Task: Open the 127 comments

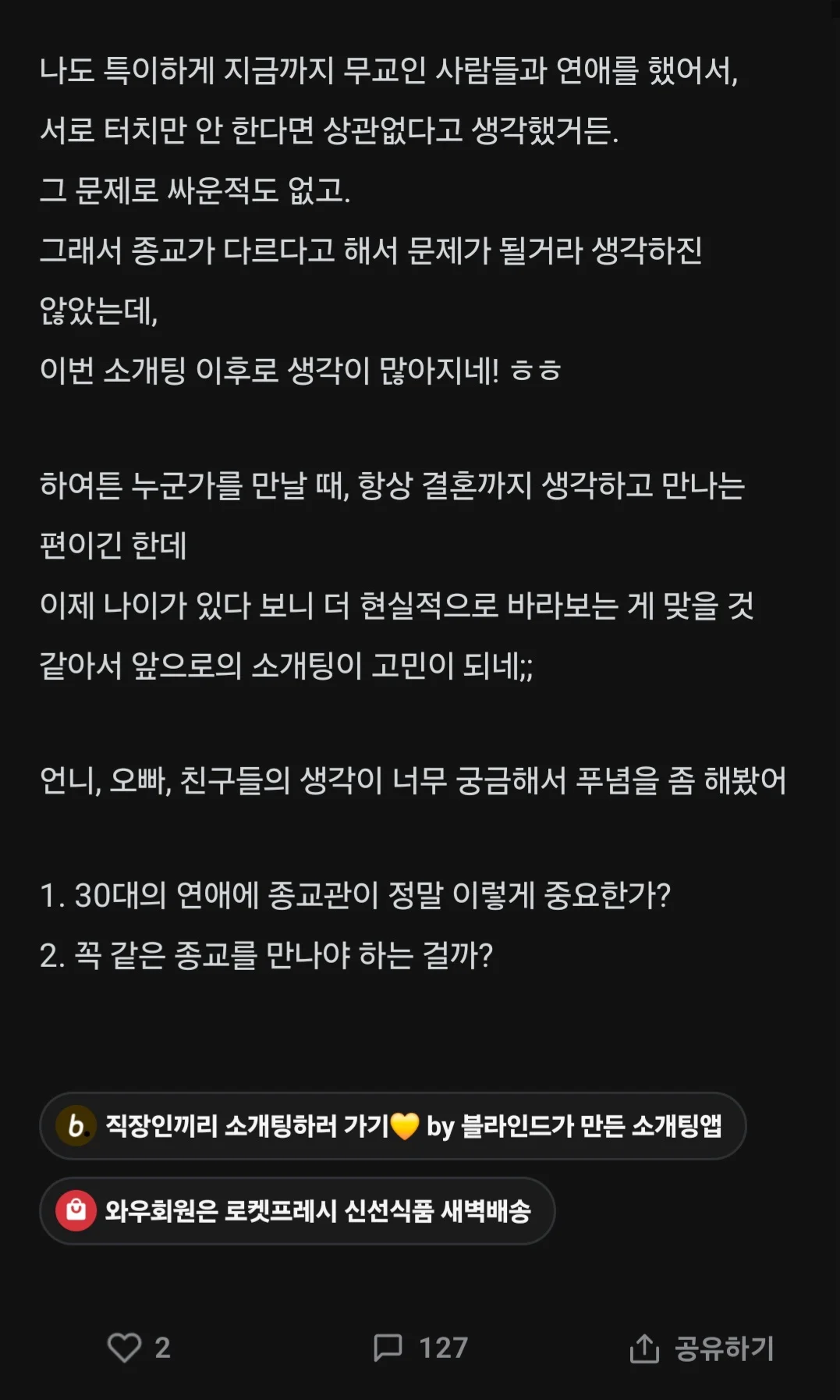Action: point(420,1348)
